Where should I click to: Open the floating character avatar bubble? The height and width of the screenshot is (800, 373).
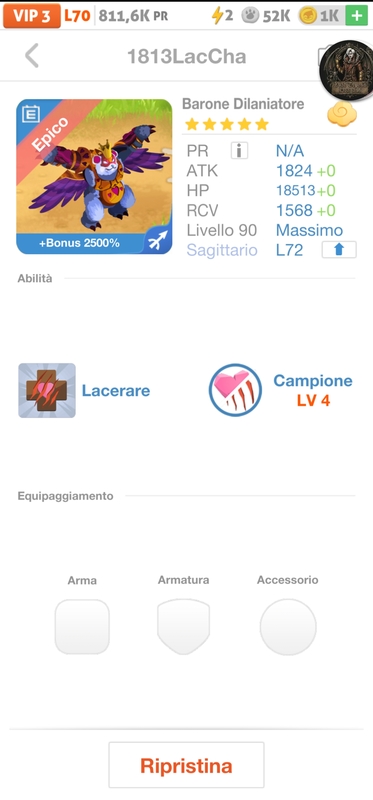point(346,69)
